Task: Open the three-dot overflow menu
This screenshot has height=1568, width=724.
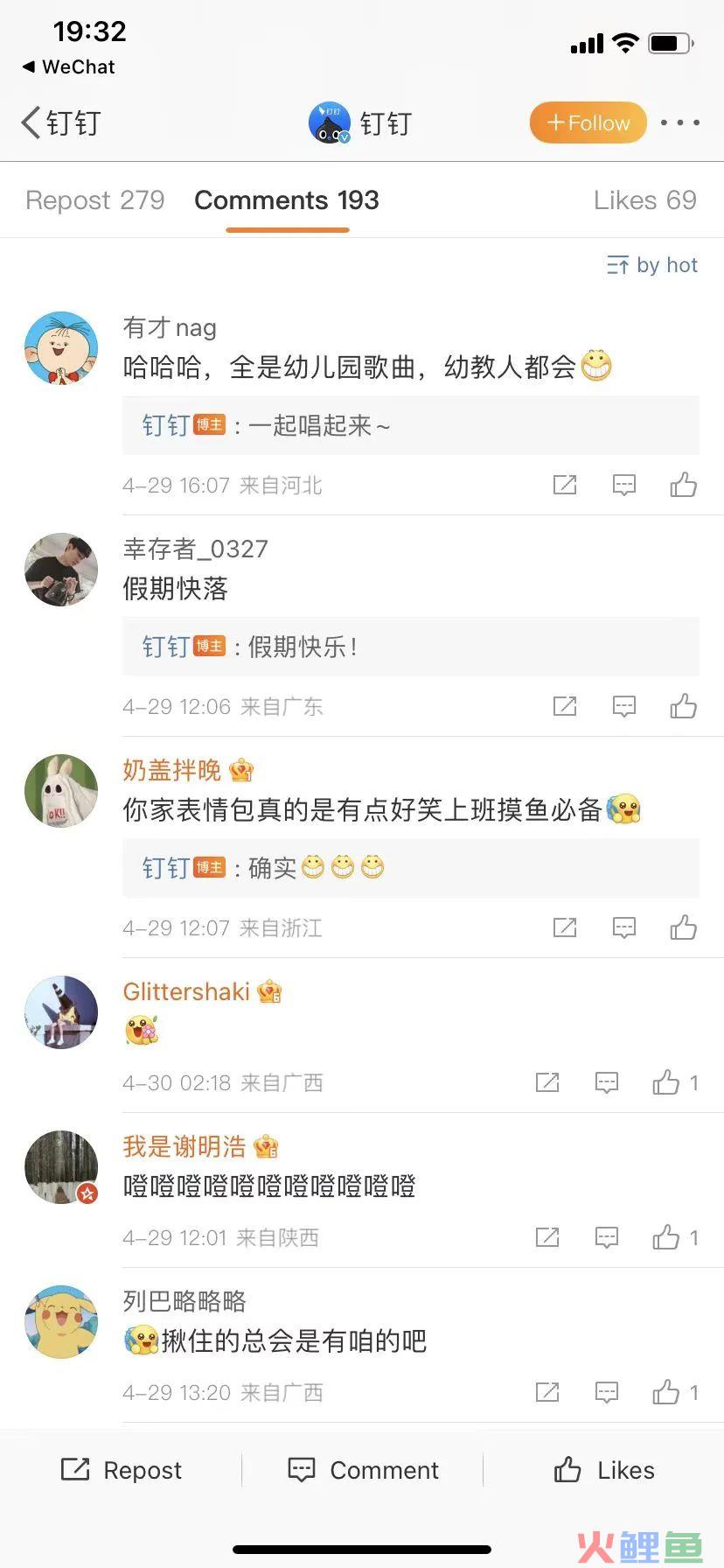Action: coord(679,123)
